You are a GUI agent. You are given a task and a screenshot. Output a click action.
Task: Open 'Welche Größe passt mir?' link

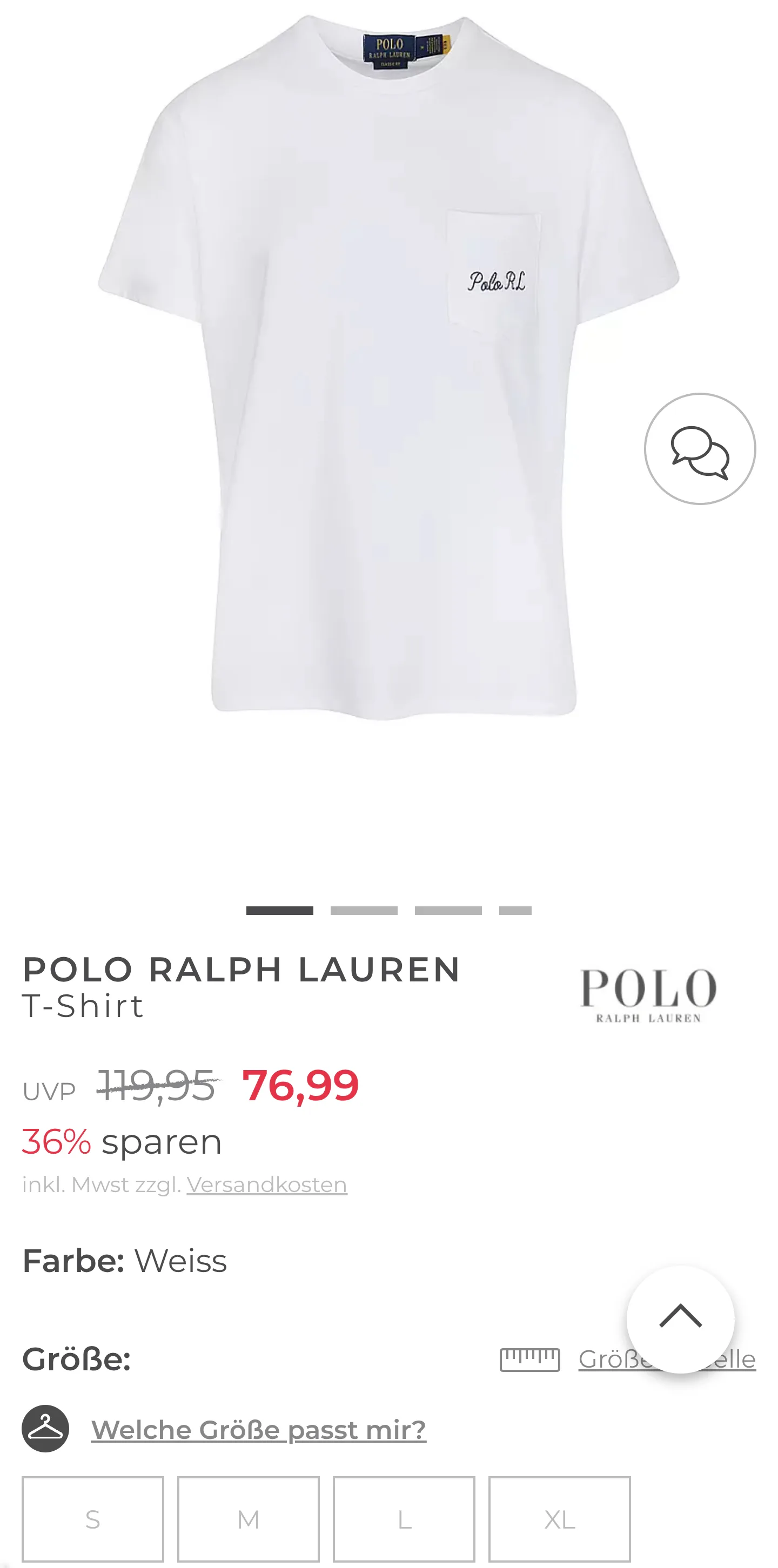(258, 1429)
